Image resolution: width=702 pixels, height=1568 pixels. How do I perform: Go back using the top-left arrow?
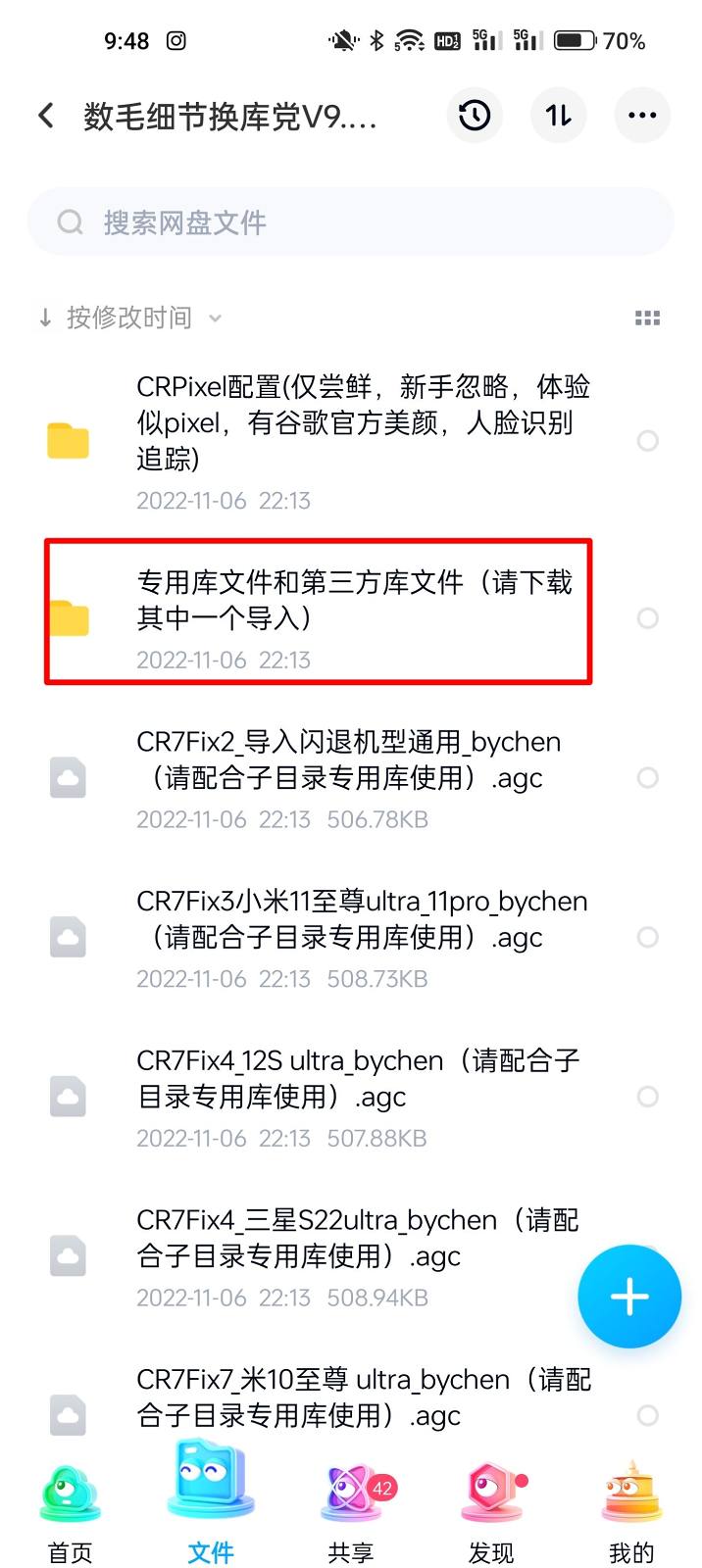[46, 116]
